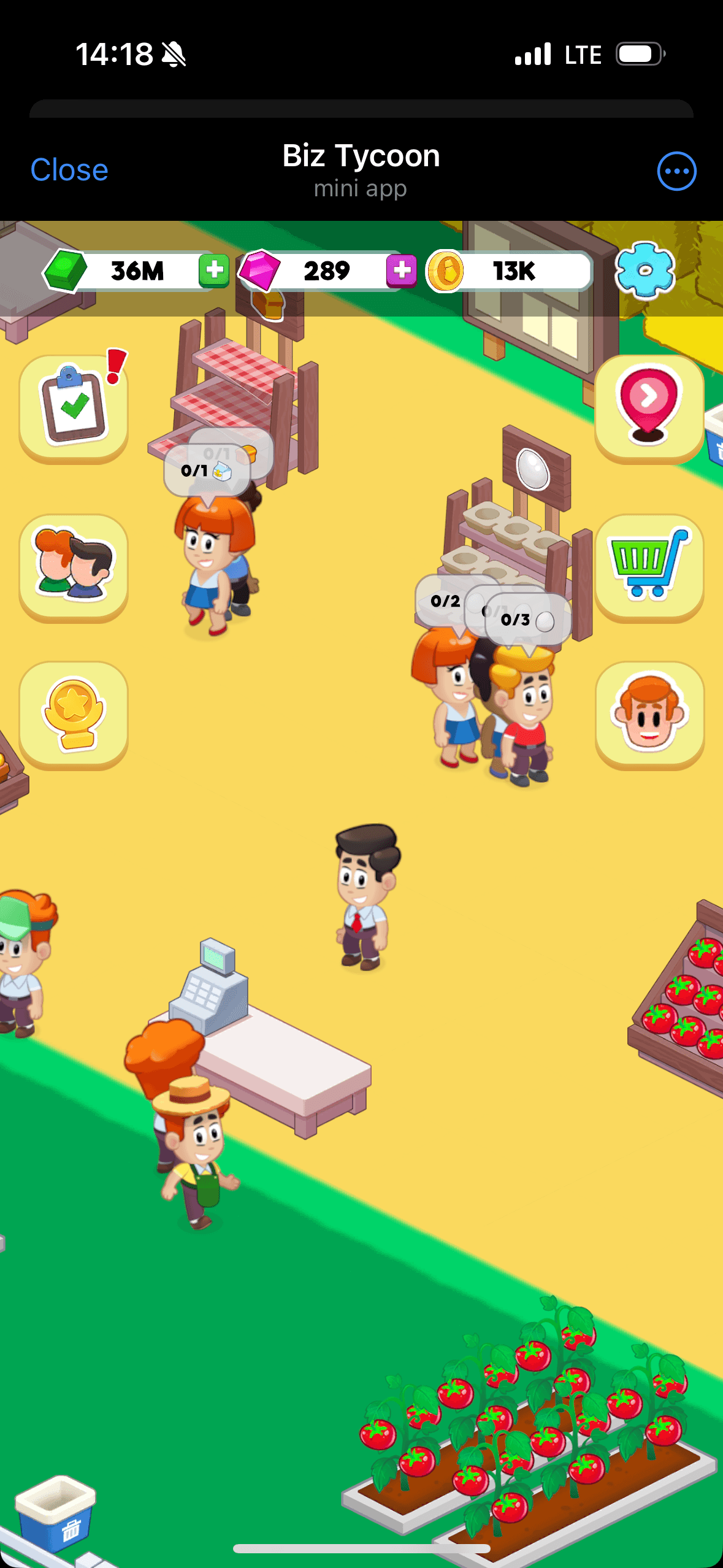Open the gold star trophy achievements

click(x=74, y=714)
